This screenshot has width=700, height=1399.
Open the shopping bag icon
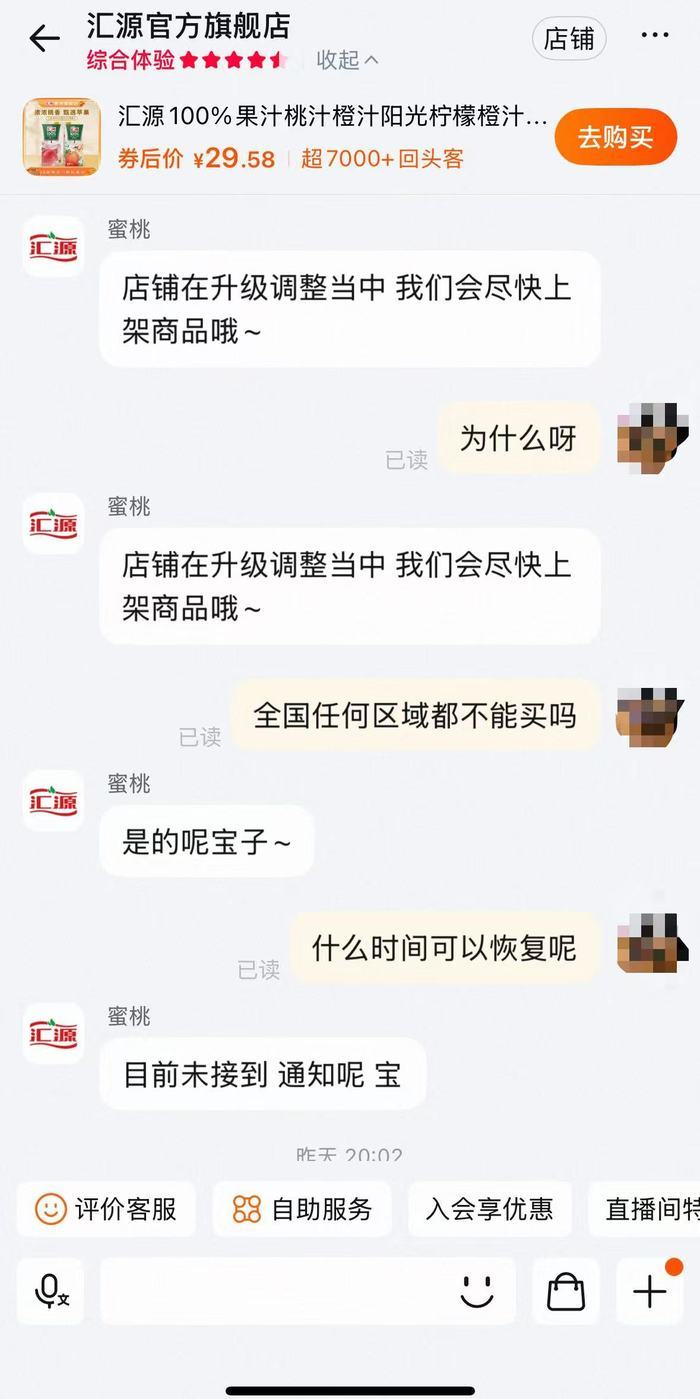[565, 1291]
